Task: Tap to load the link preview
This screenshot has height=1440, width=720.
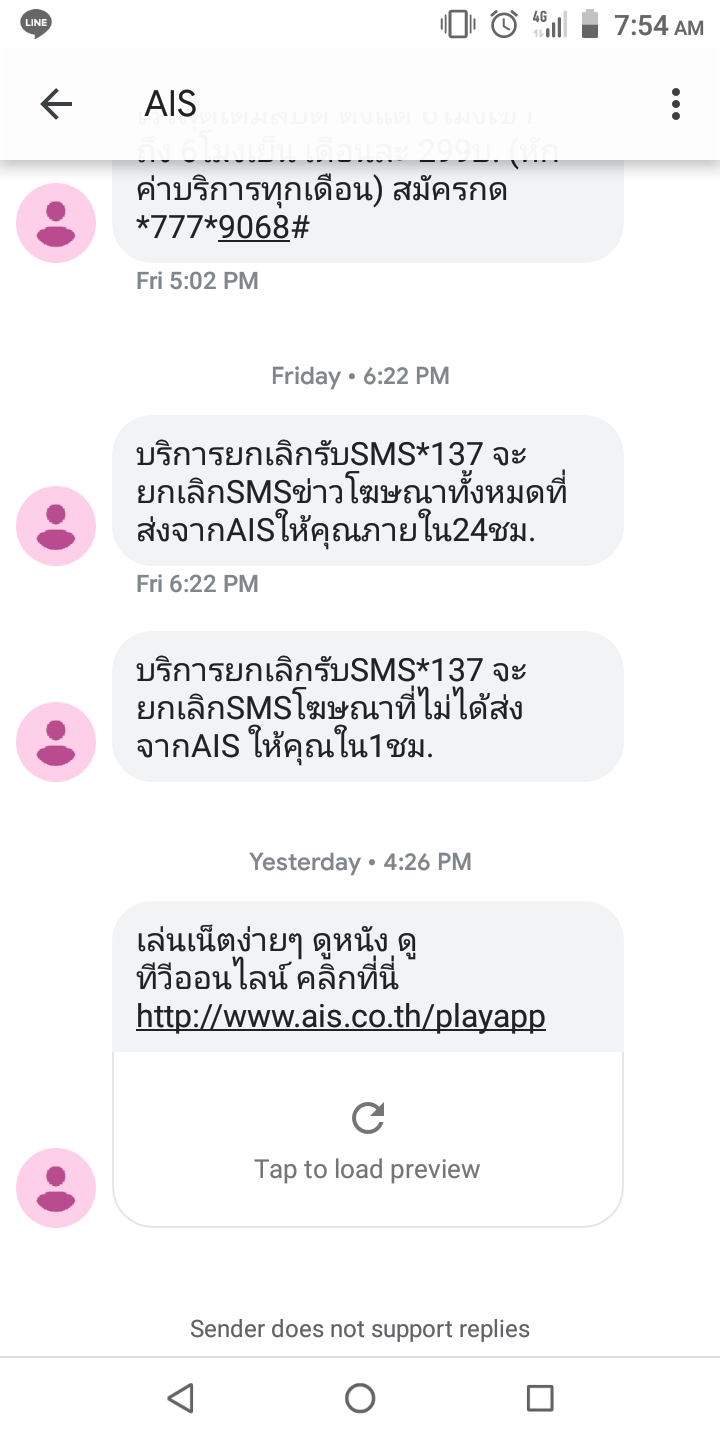Action: (x=368, y=1139)
